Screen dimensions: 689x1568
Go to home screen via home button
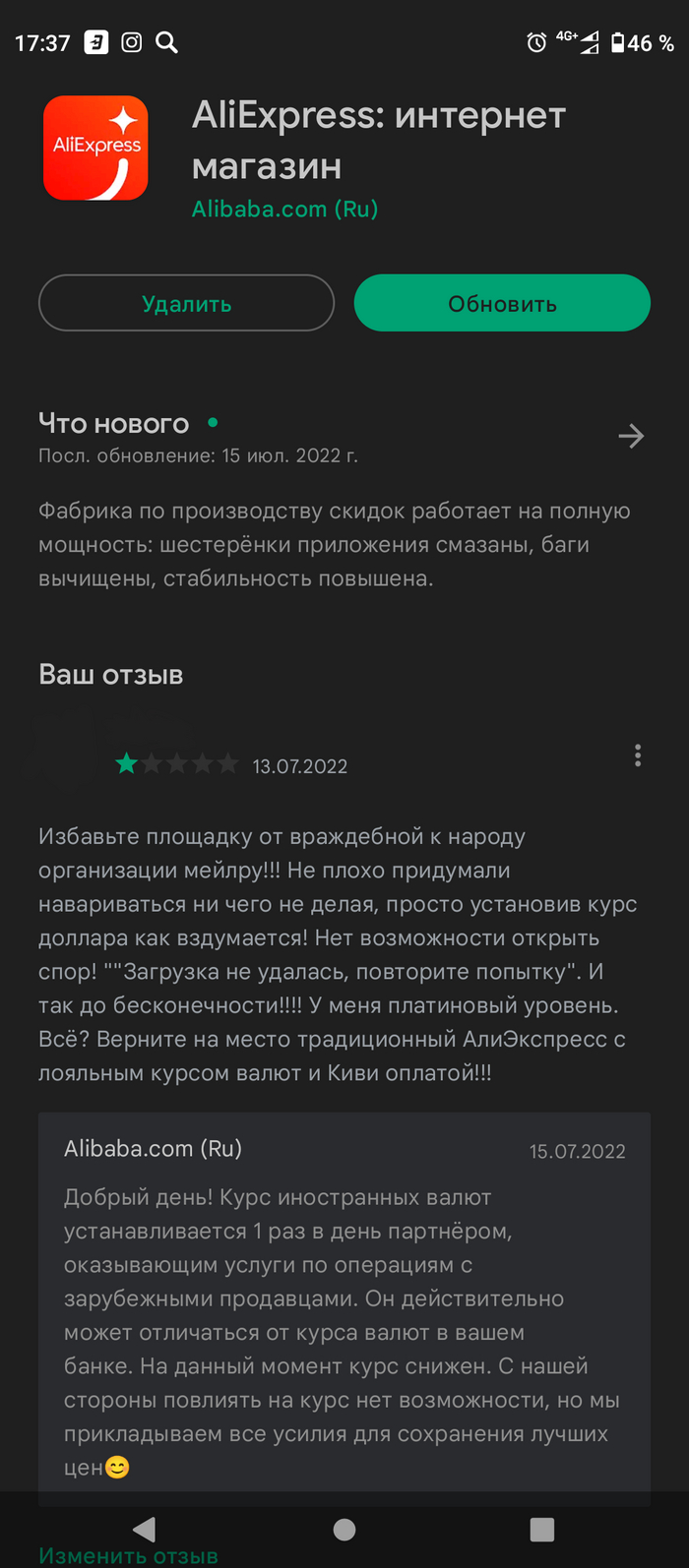point(344,1529)
